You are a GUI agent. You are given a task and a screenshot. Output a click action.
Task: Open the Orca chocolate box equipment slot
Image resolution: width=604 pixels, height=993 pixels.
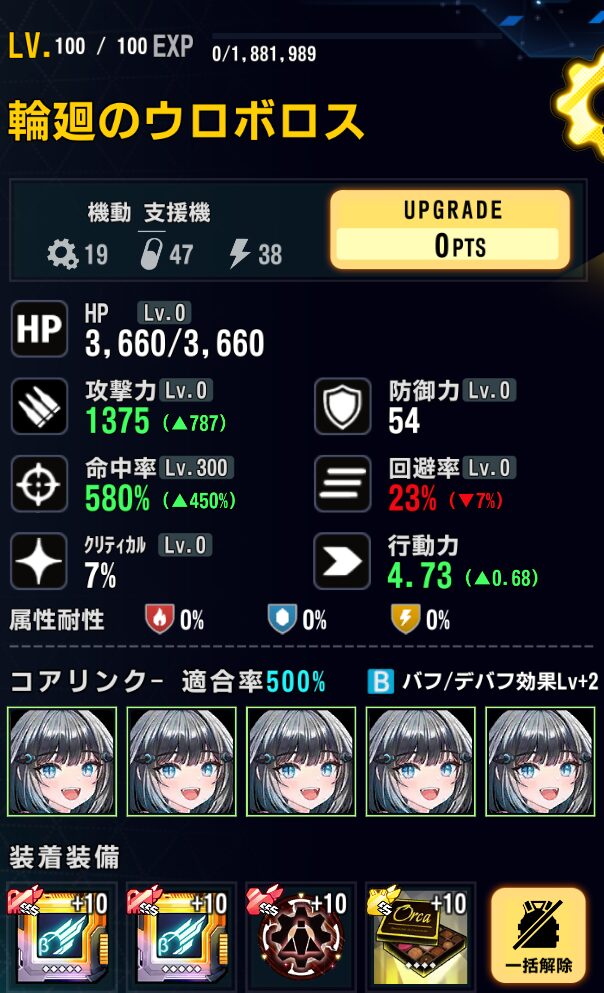click(x=417, y=937)
